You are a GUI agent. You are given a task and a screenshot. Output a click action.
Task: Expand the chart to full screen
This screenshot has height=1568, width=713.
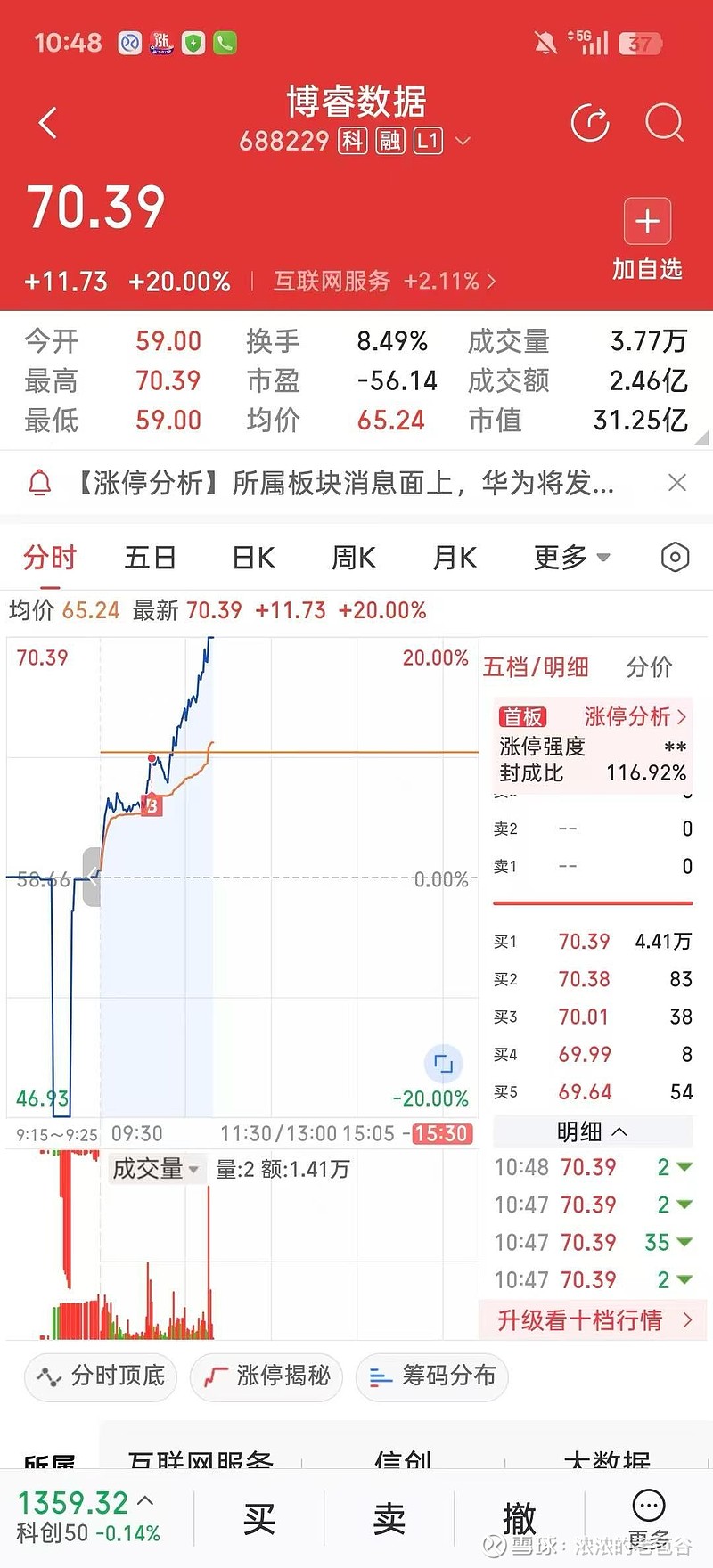[443, 1062]
